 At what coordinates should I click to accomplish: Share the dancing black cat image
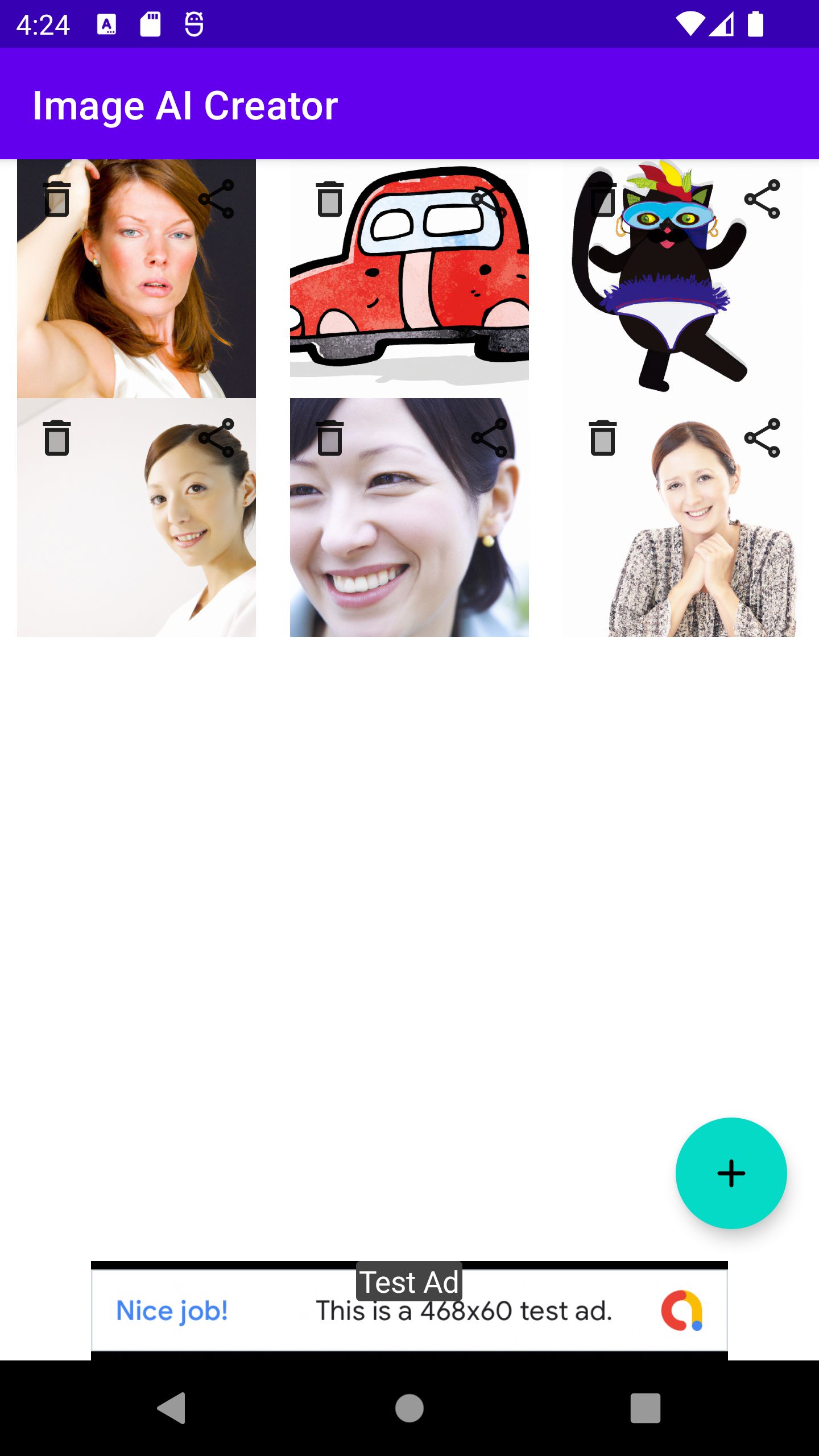(x=762, y=199)
